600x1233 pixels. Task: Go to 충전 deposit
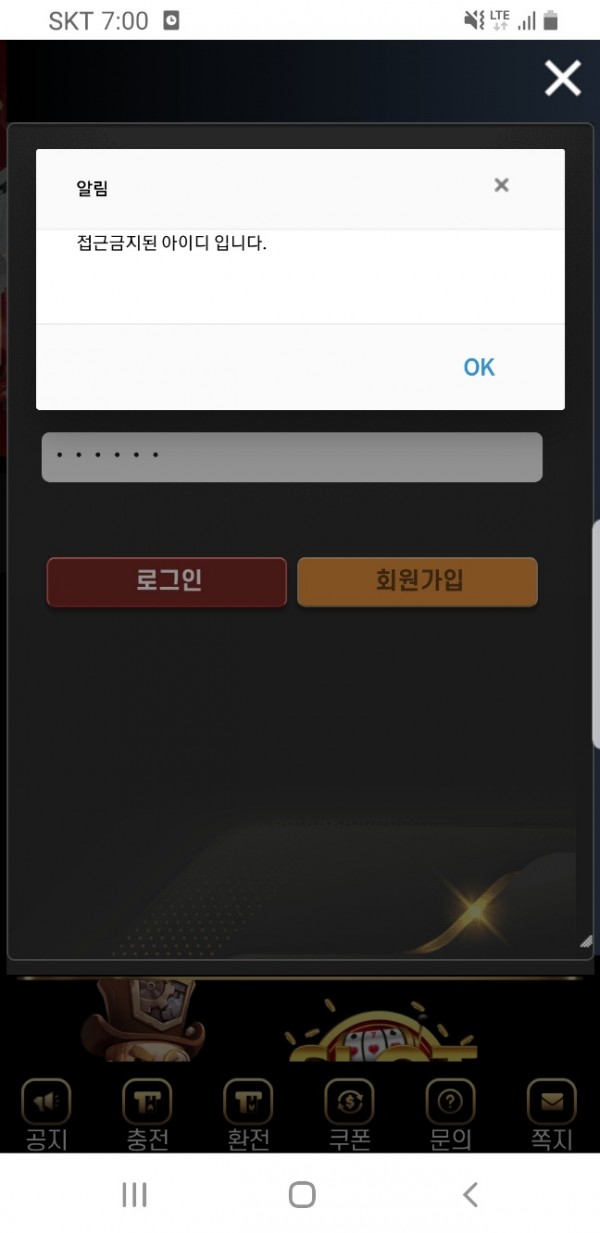[147, 1113]
